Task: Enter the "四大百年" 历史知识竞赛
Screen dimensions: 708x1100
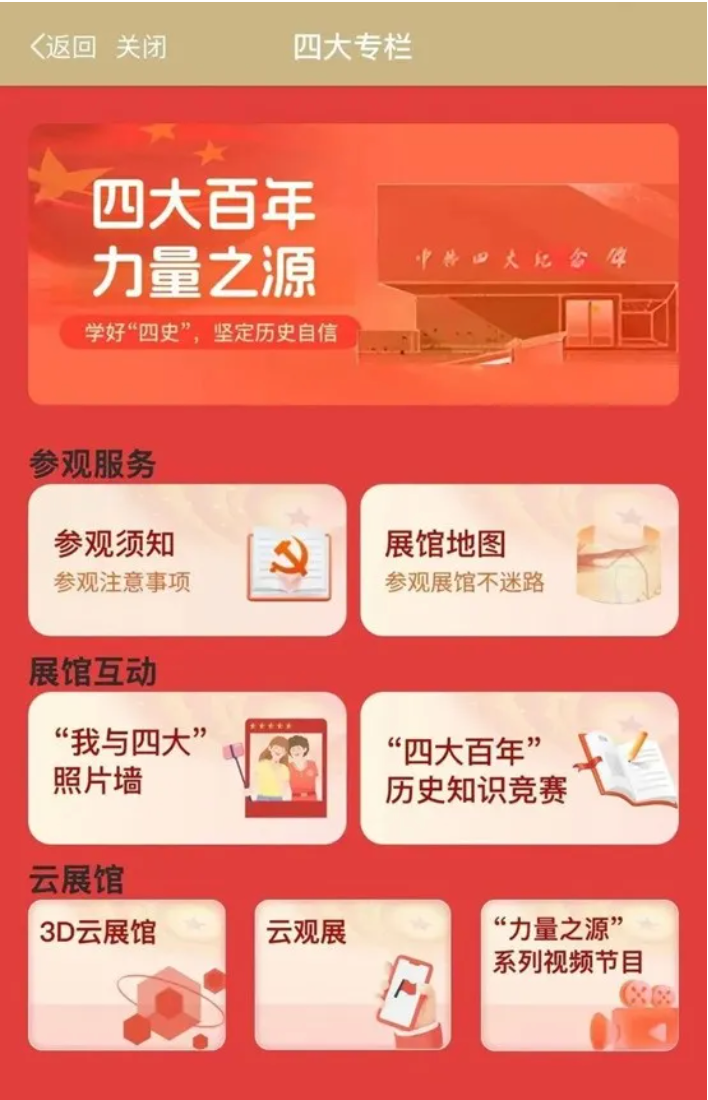Action: coord(519,768)
